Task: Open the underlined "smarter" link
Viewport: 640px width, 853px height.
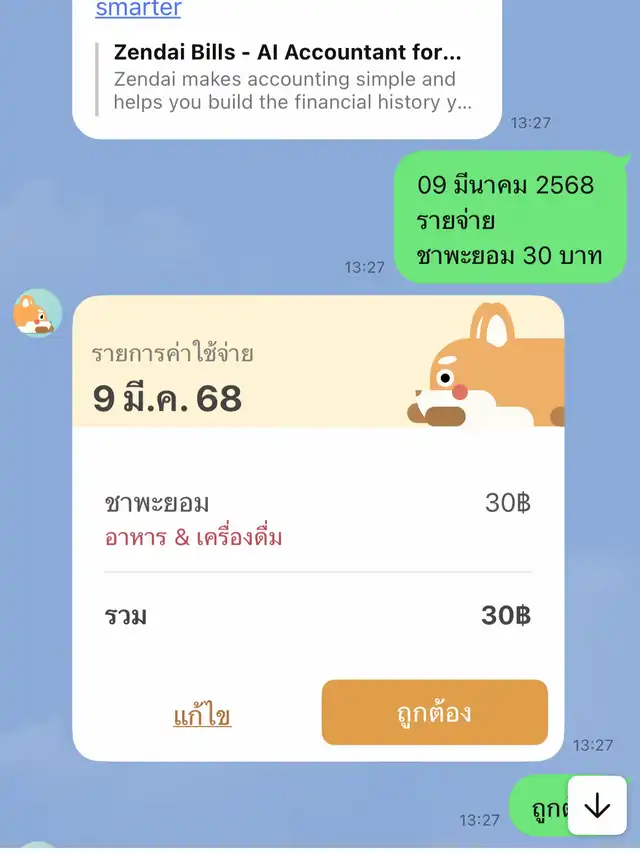Action: [x=138, y=10]
